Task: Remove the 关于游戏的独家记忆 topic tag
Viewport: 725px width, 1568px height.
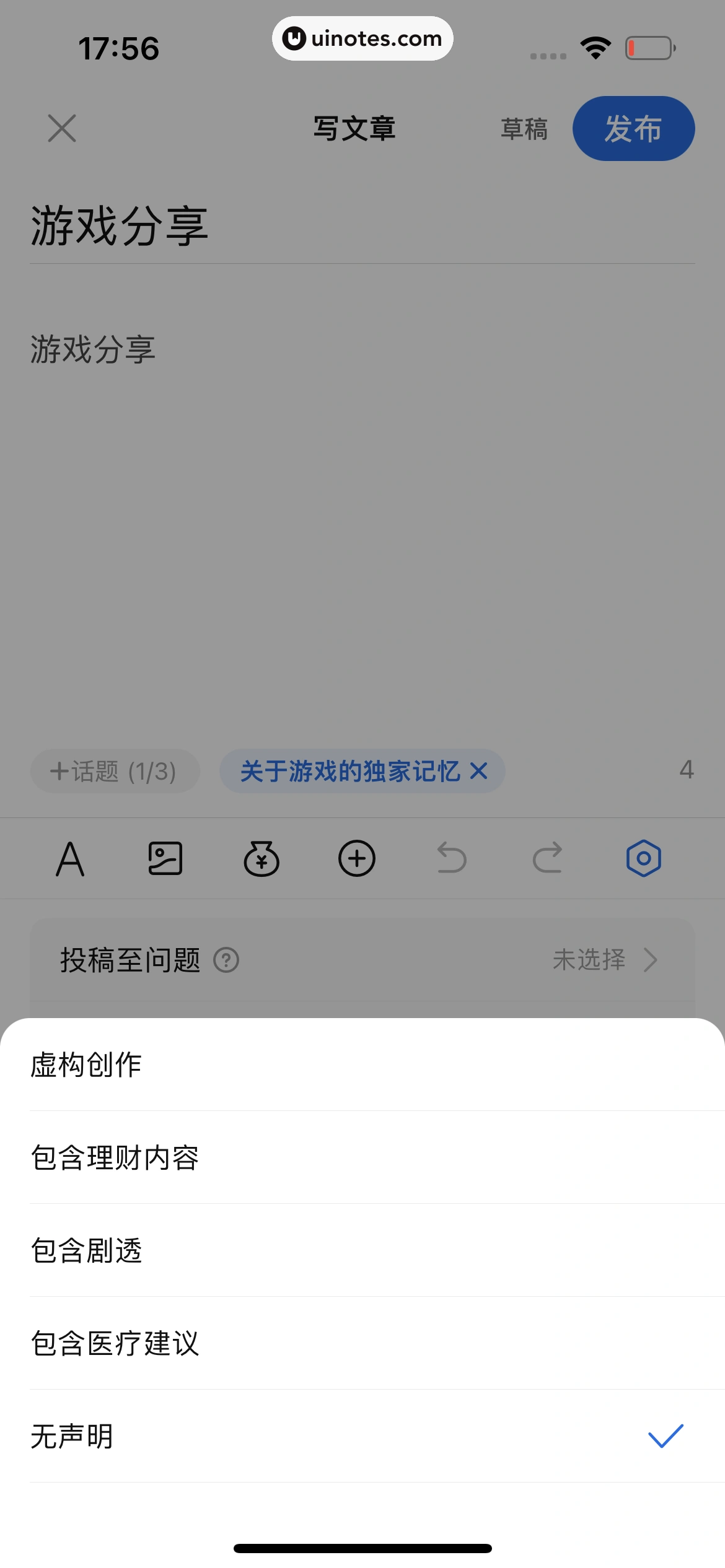Action: tap(479, 772)
